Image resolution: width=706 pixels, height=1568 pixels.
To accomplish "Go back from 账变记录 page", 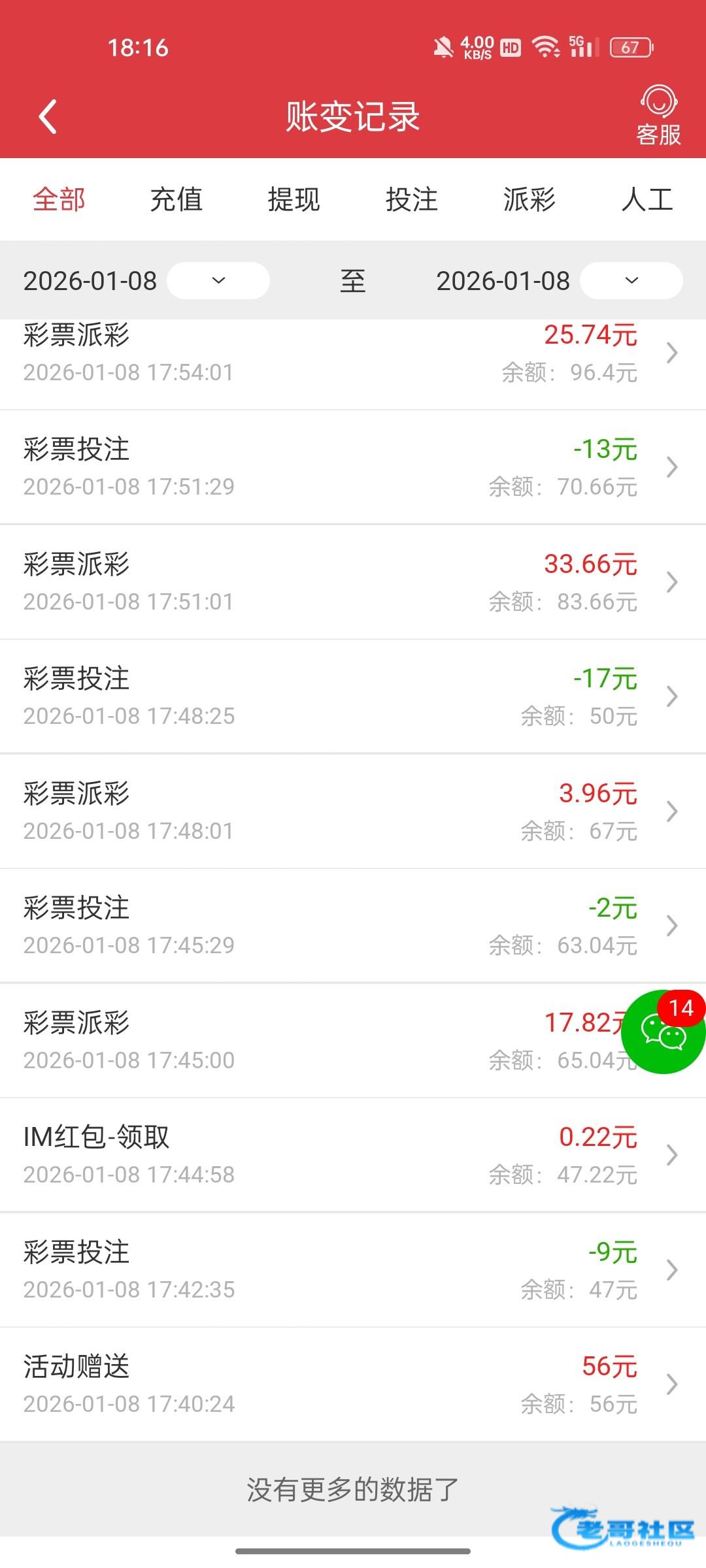I will coord(48,117).
